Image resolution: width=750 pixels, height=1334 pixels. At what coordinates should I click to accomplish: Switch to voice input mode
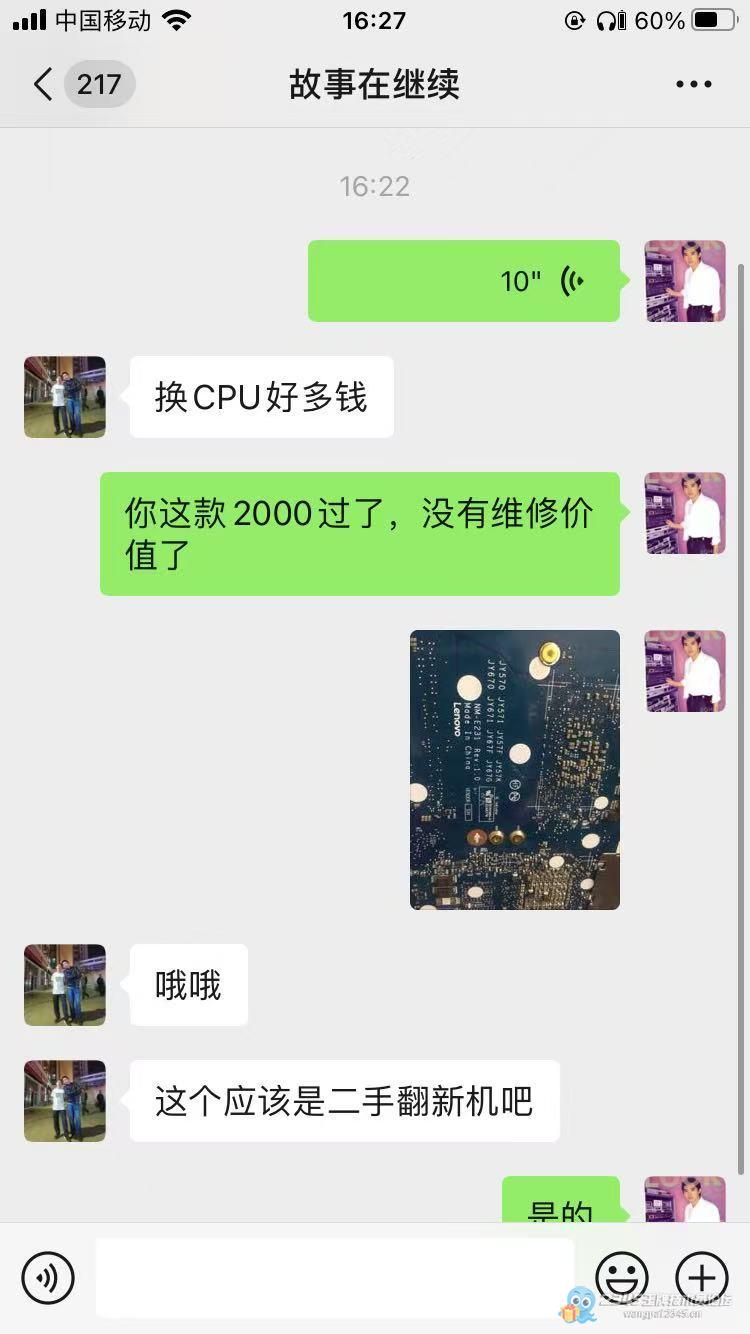point(48,1277)
